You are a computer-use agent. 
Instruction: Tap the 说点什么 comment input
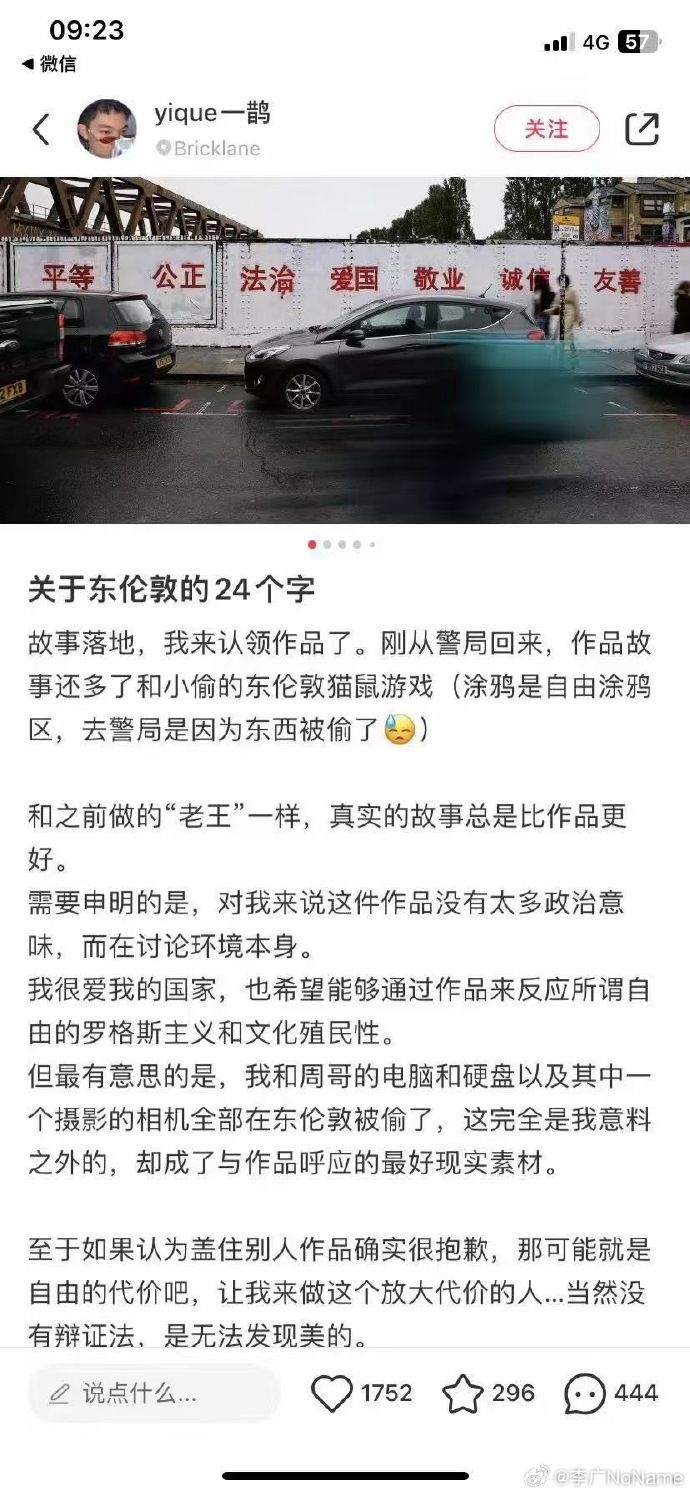click(x=154, y=1393)
